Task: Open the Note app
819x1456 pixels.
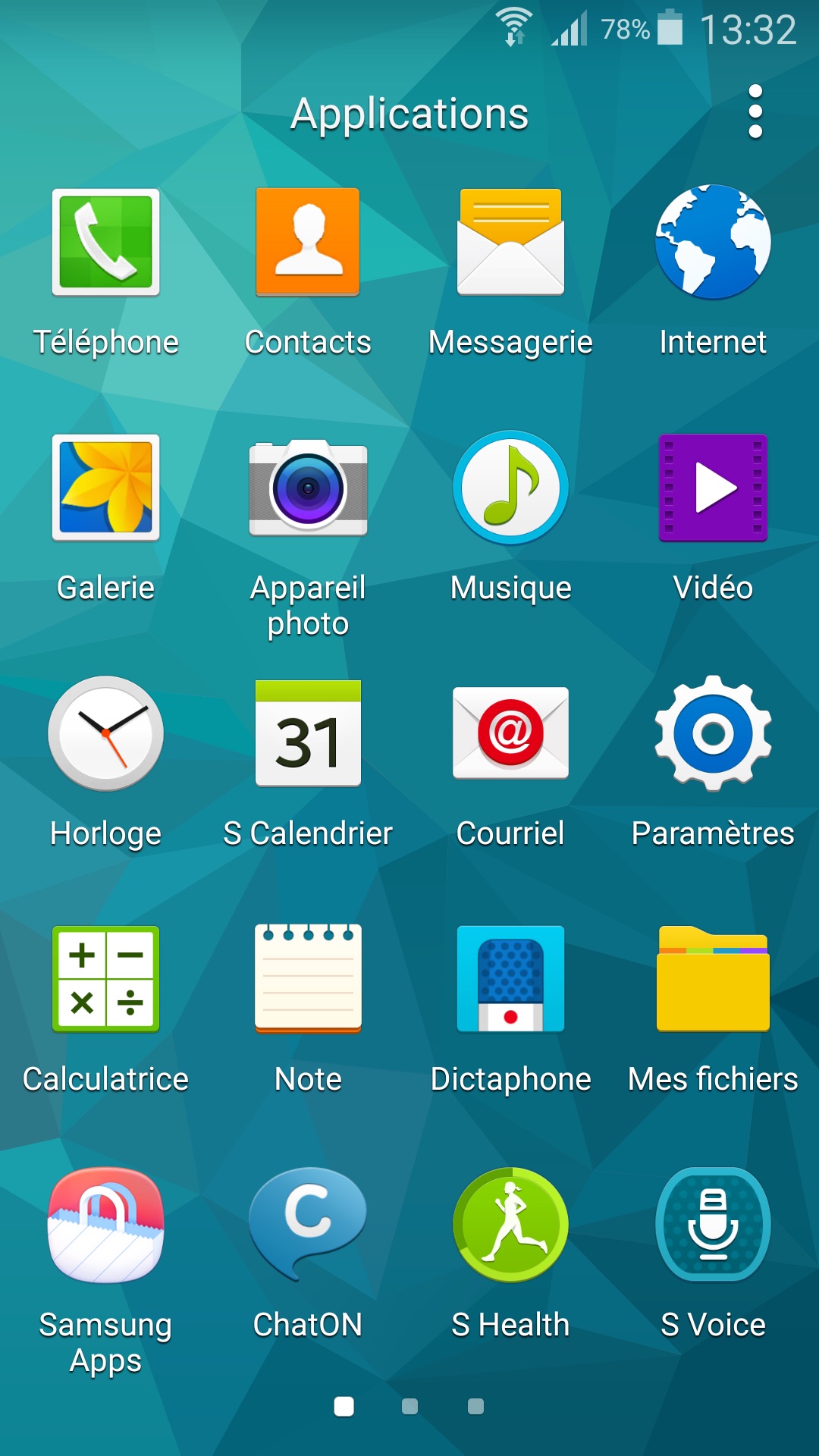Action: 308,979
